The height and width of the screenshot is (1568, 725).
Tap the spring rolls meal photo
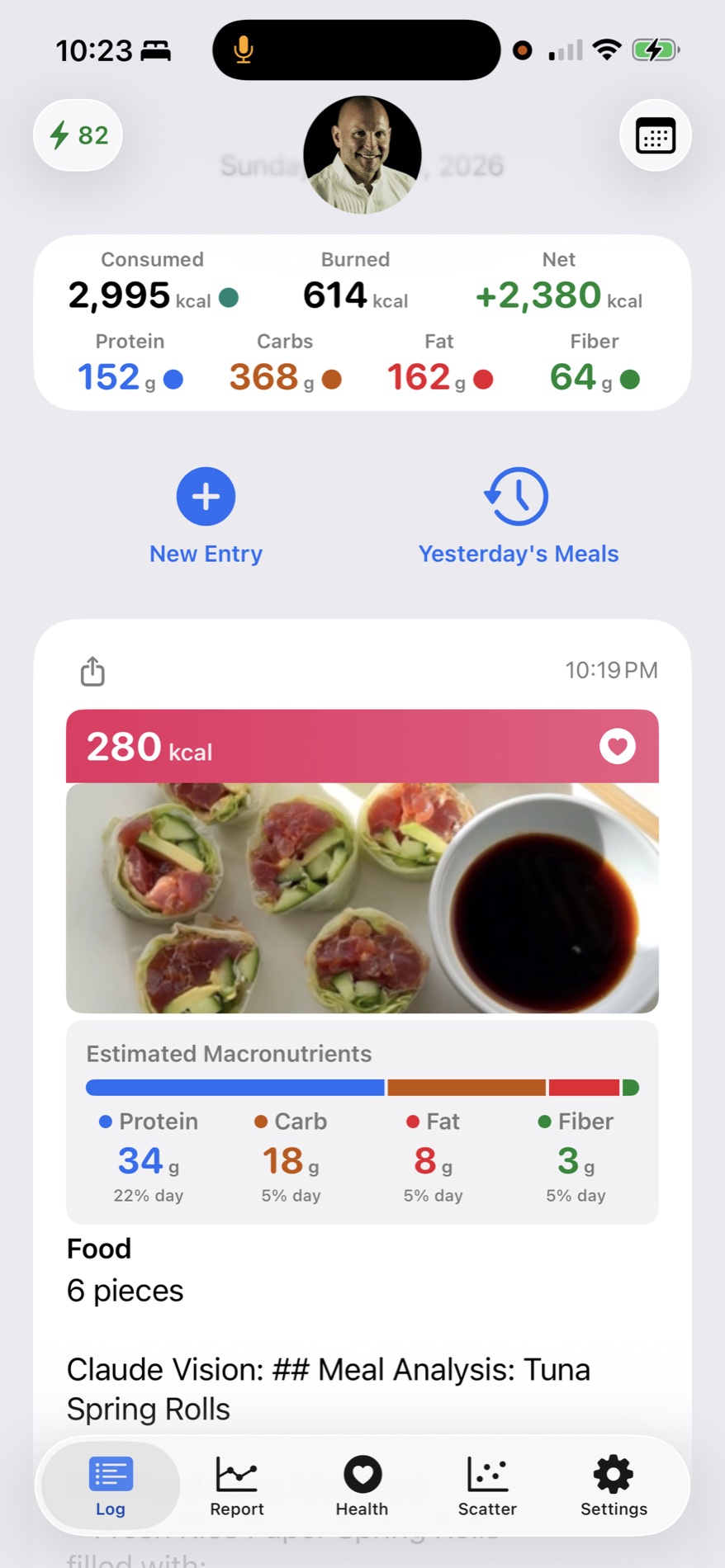coord(362,897)
